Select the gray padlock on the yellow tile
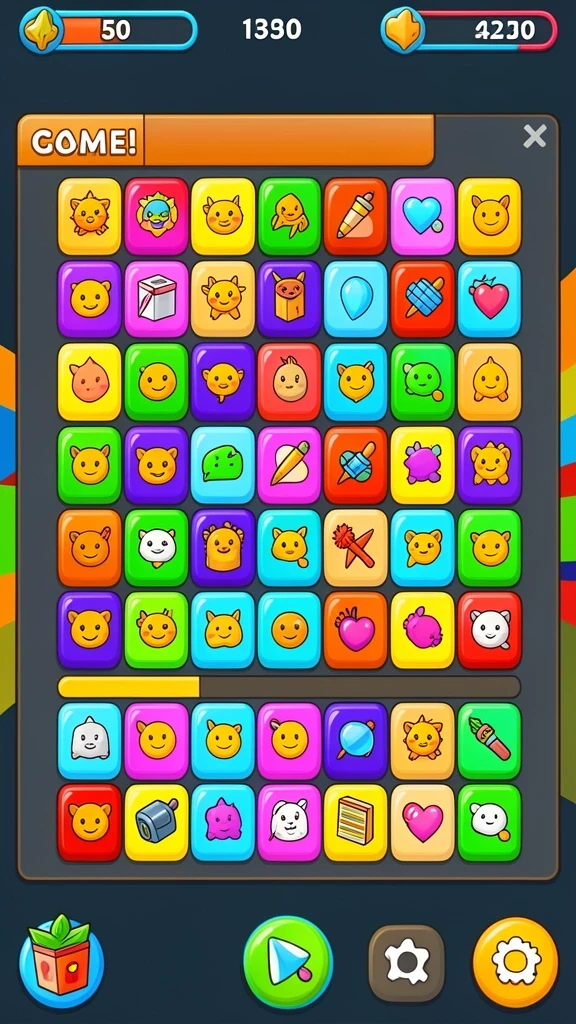576x1024 pixels. [x=157, y=823]
